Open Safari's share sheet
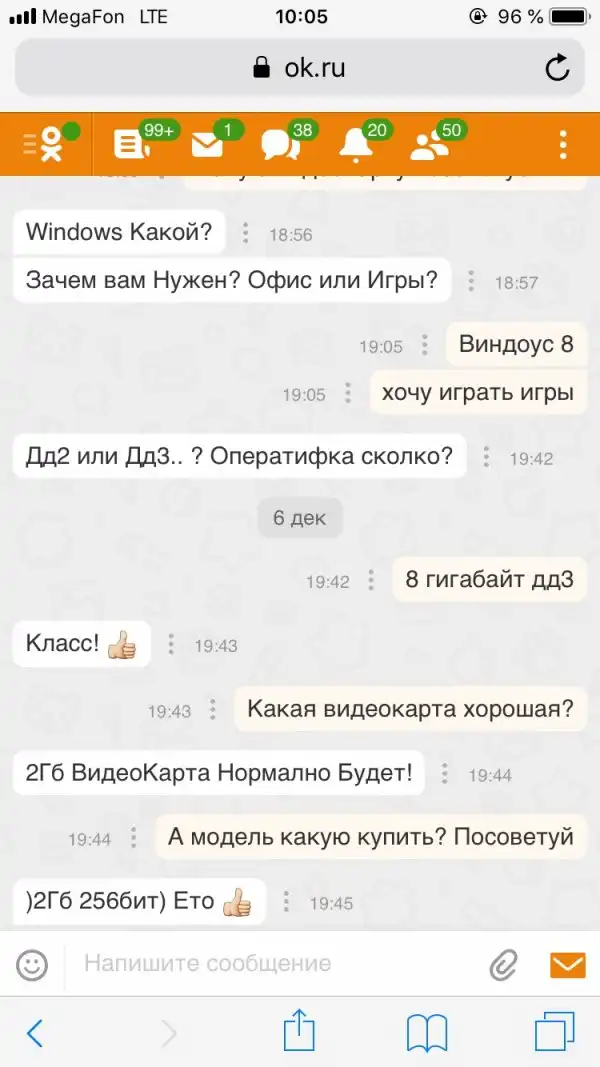 click(x=299, y=1031)
